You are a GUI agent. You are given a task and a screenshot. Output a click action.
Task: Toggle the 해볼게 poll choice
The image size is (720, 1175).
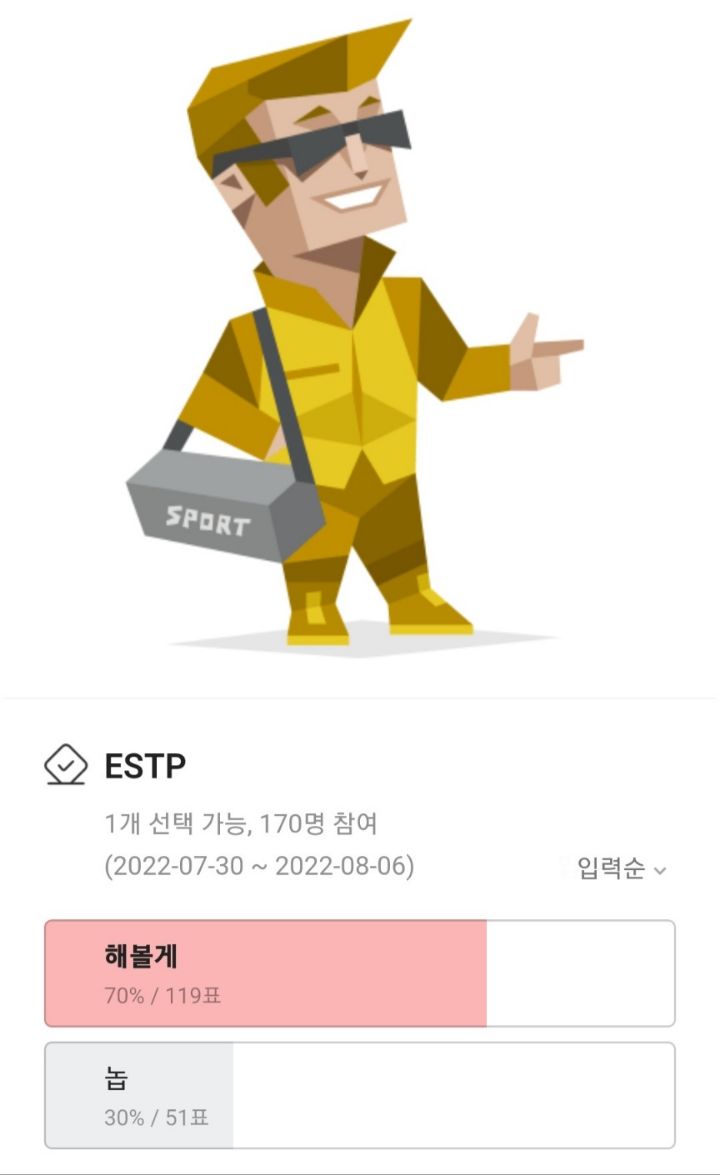pos(360,970)
